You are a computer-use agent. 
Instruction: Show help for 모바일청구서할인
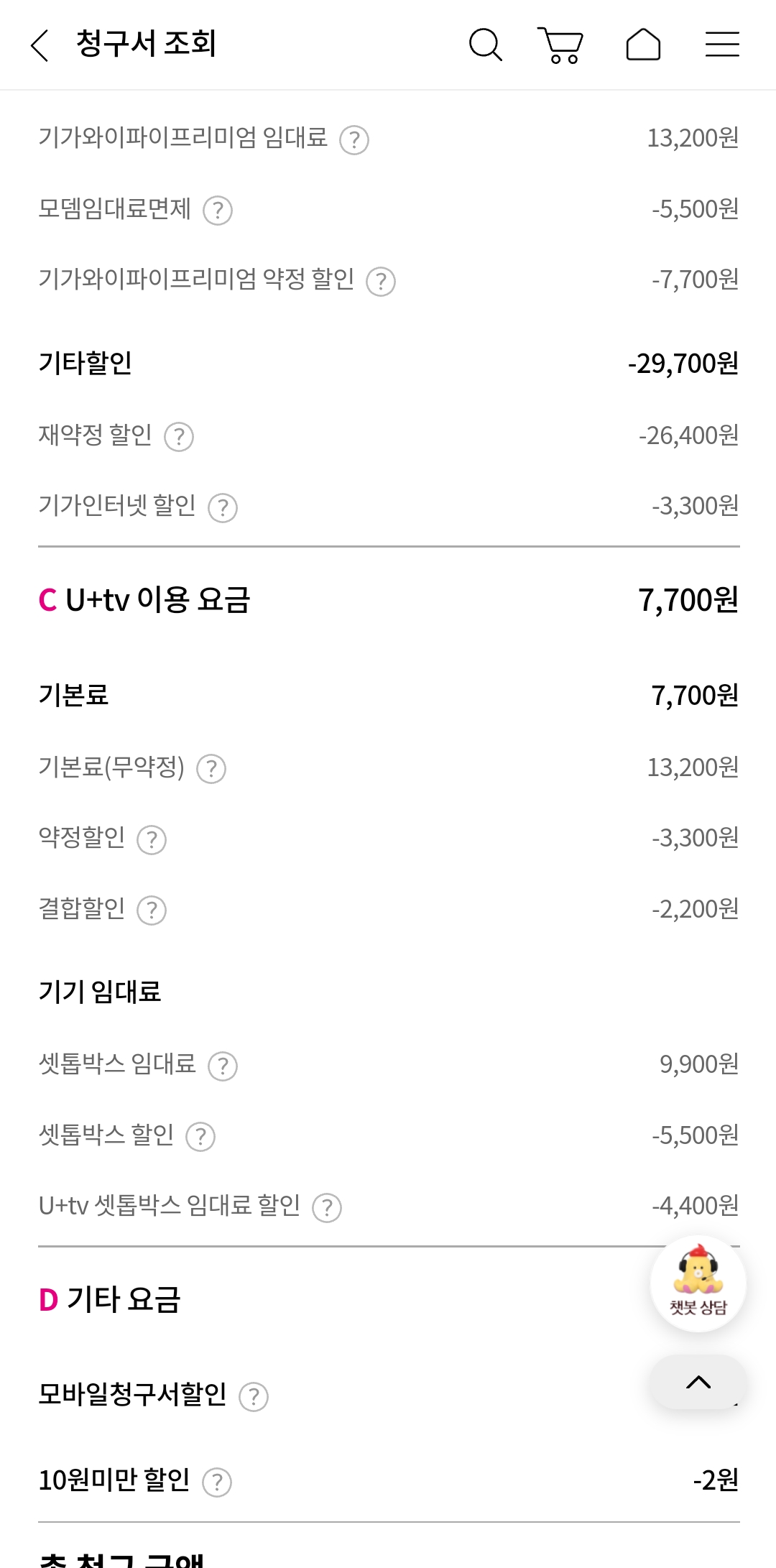[254, 1397]
